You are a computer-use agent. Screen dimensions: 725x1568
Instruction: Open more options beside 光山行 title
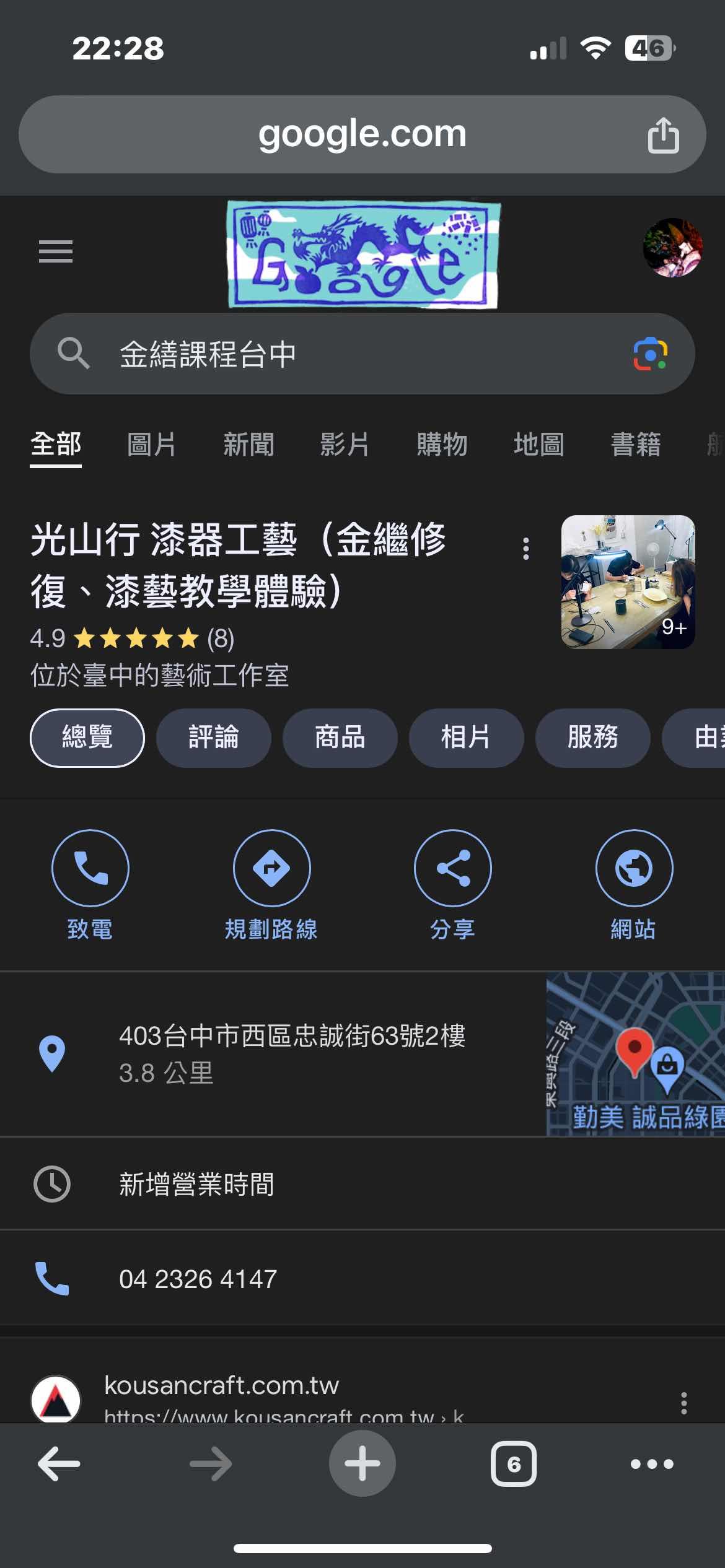coord(526,549)
